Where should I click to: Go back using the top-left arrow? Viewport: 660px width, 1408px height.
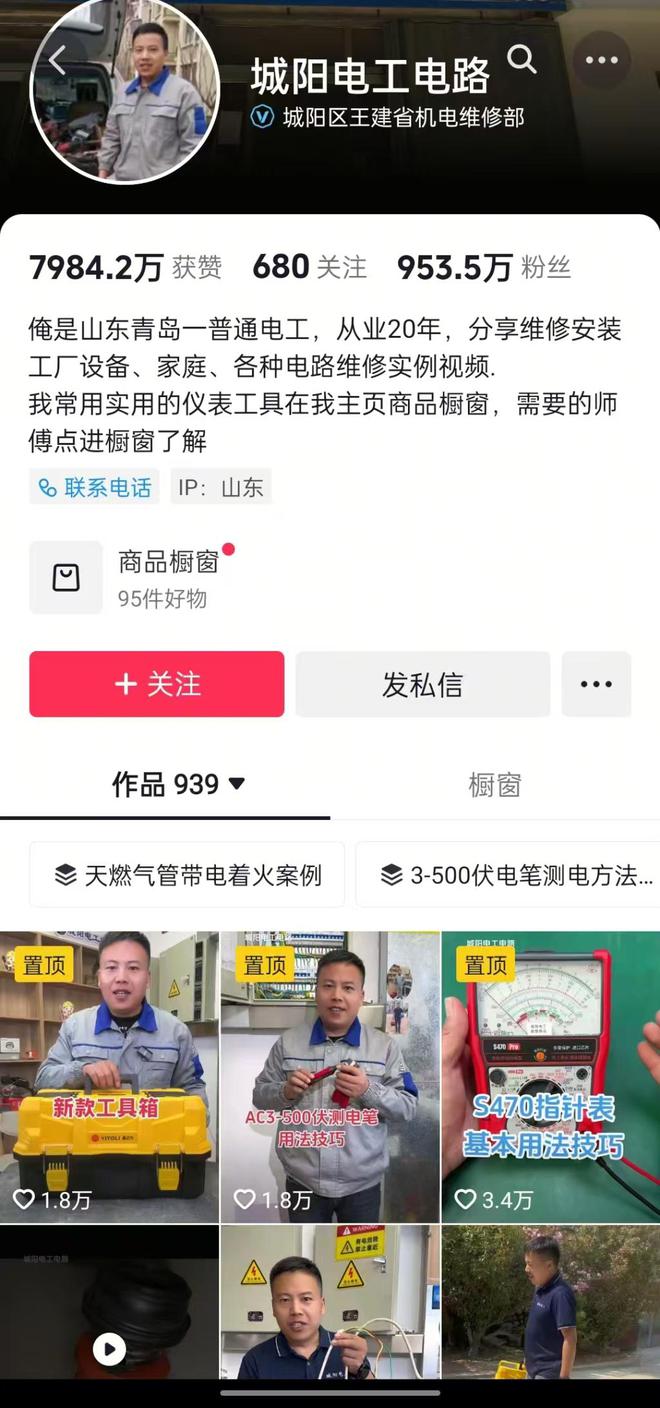coord(57,61)
